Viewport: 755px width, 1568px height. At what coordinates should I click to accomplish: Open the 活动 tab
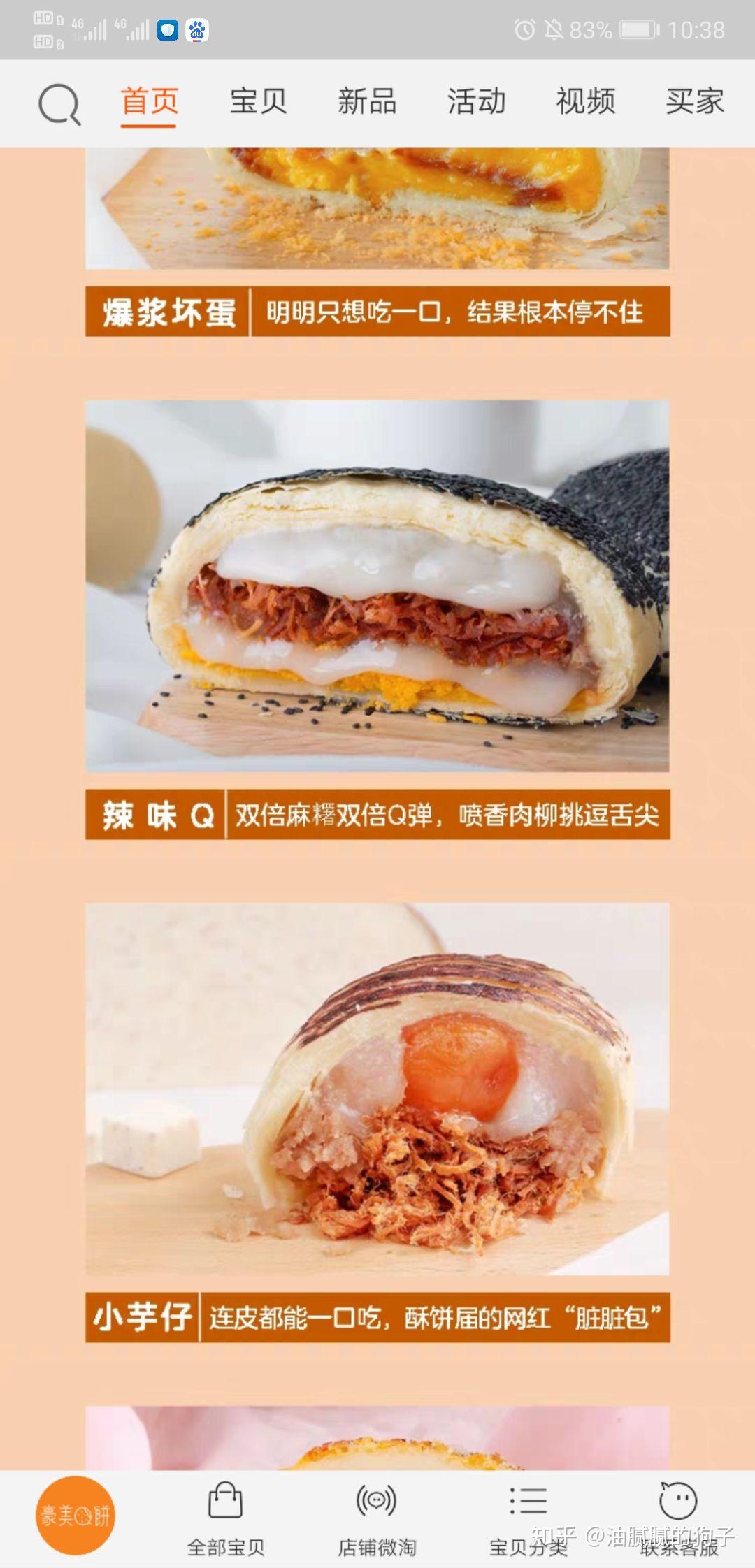[476, 101]
